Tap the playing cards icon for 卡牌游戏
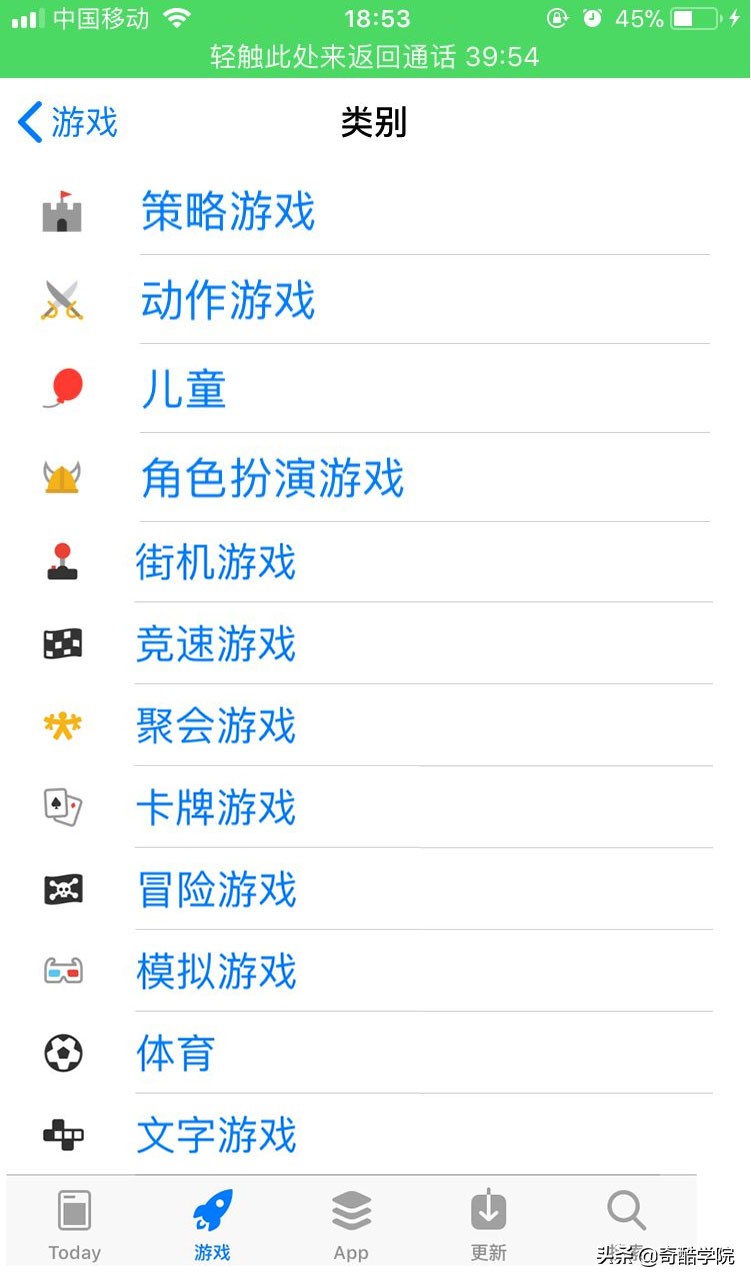 (63, 808)
